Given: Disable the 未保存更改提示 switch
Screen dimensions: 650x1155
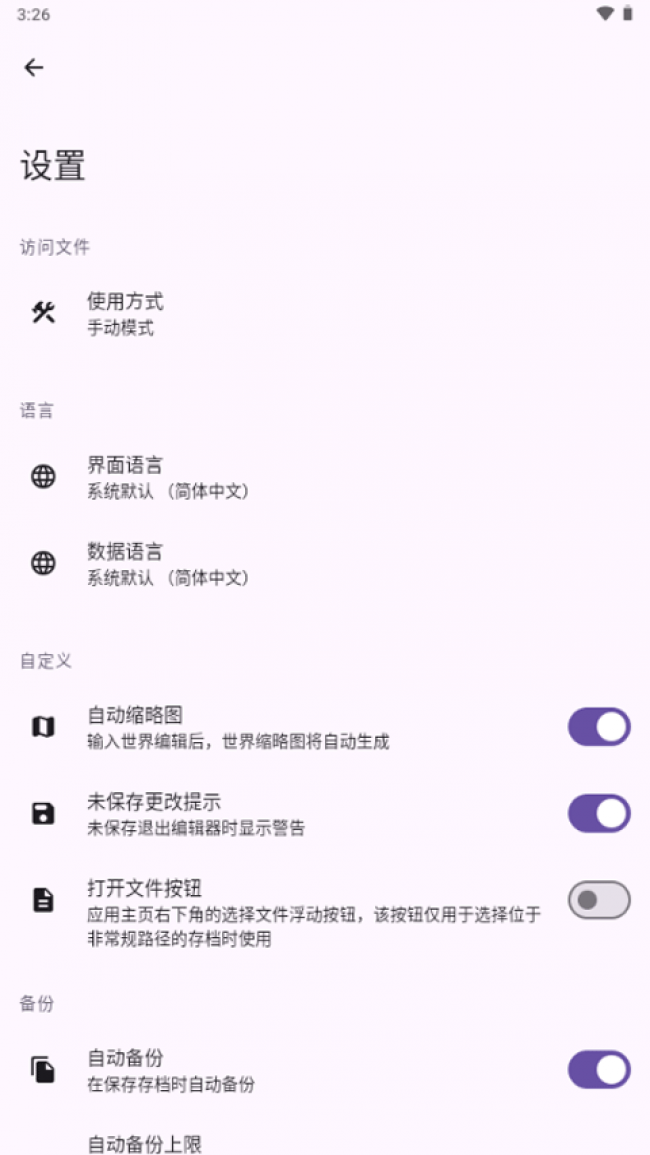Looking at the screenshot, I should (598, 814).
